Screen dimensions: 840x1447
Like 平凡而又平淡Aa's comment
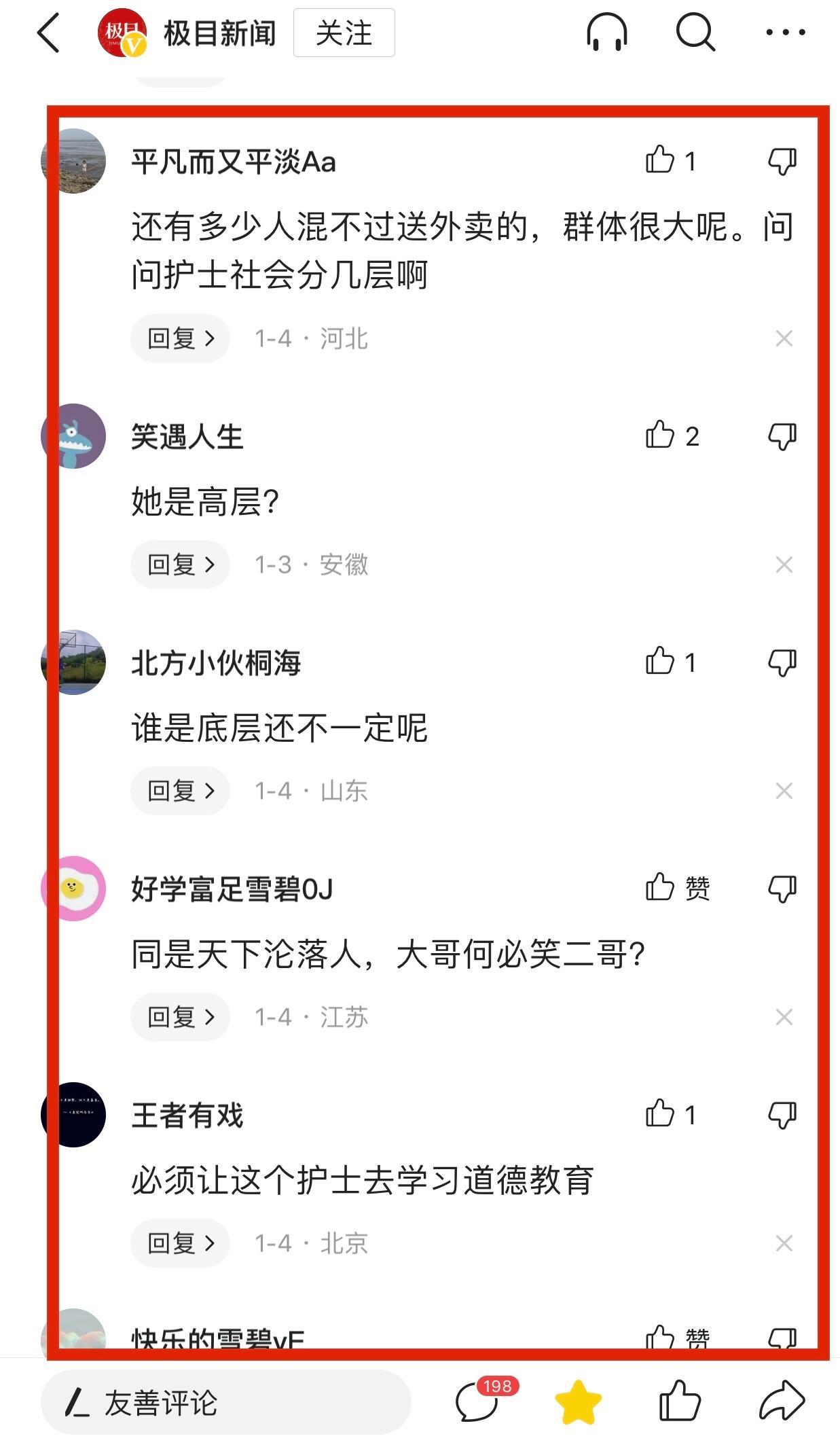(660, 161)
